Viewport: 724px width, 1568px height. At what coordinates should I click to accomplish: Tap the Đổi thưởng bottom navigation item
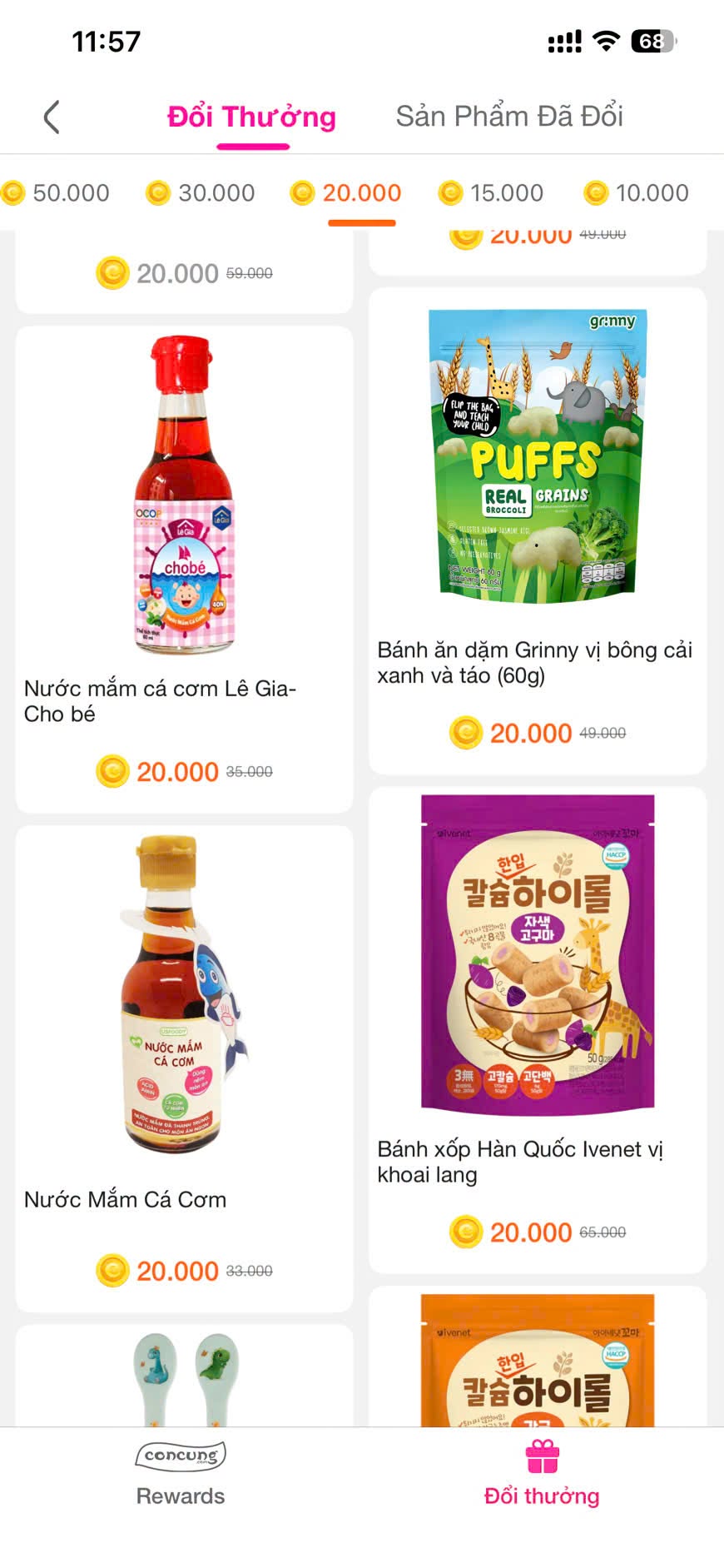(x=542, y=1474)
